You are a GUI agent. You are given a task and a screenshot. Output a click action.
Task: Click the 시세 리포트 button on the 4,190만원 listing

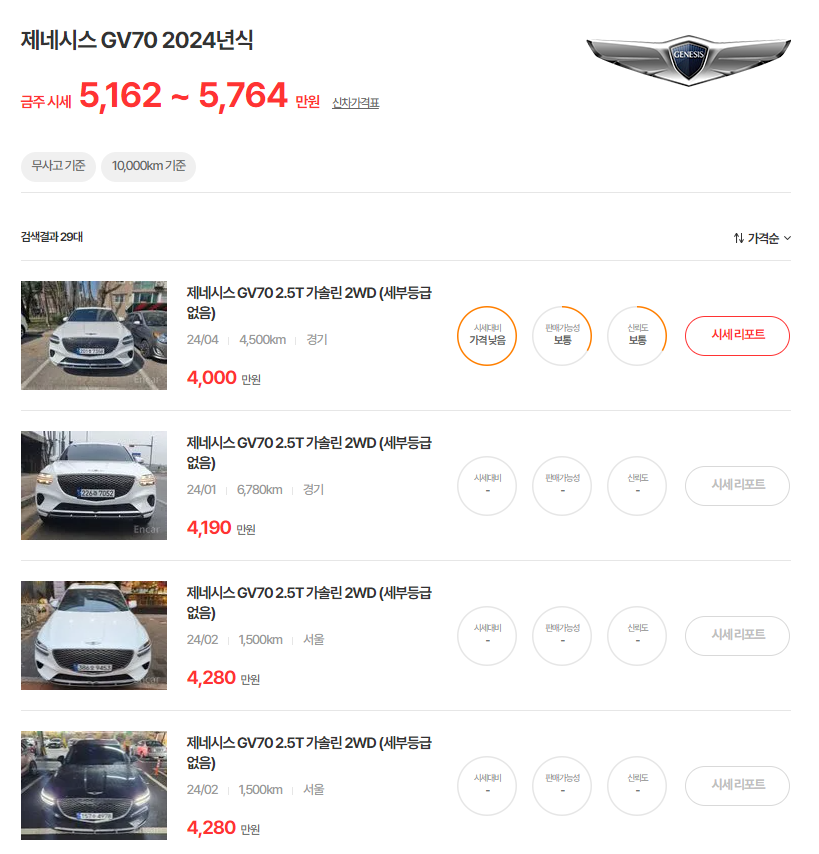click(x=737, y=486)
